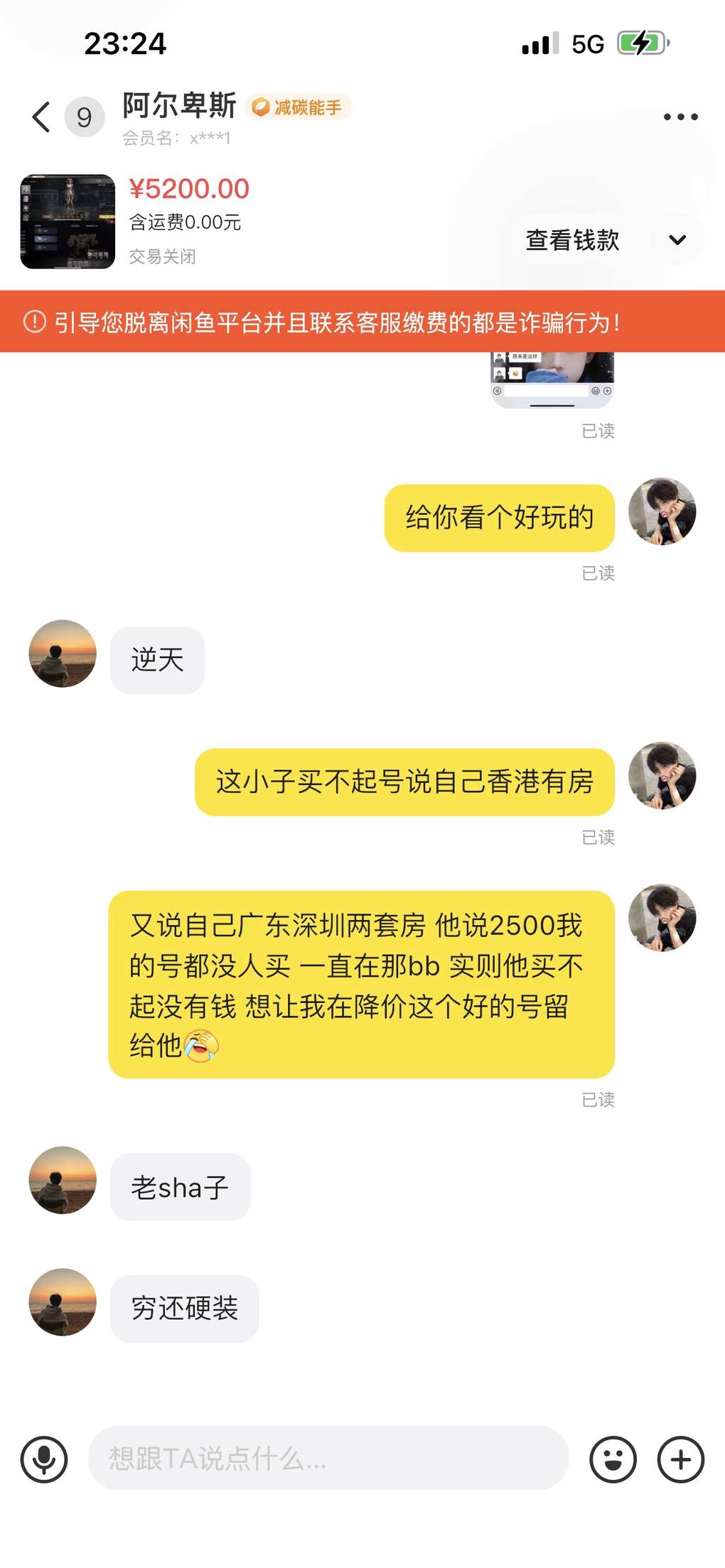Open the three-dot overflow menu
The height and width of the screenshot is (1568, 725).
[x=680, y=117]
